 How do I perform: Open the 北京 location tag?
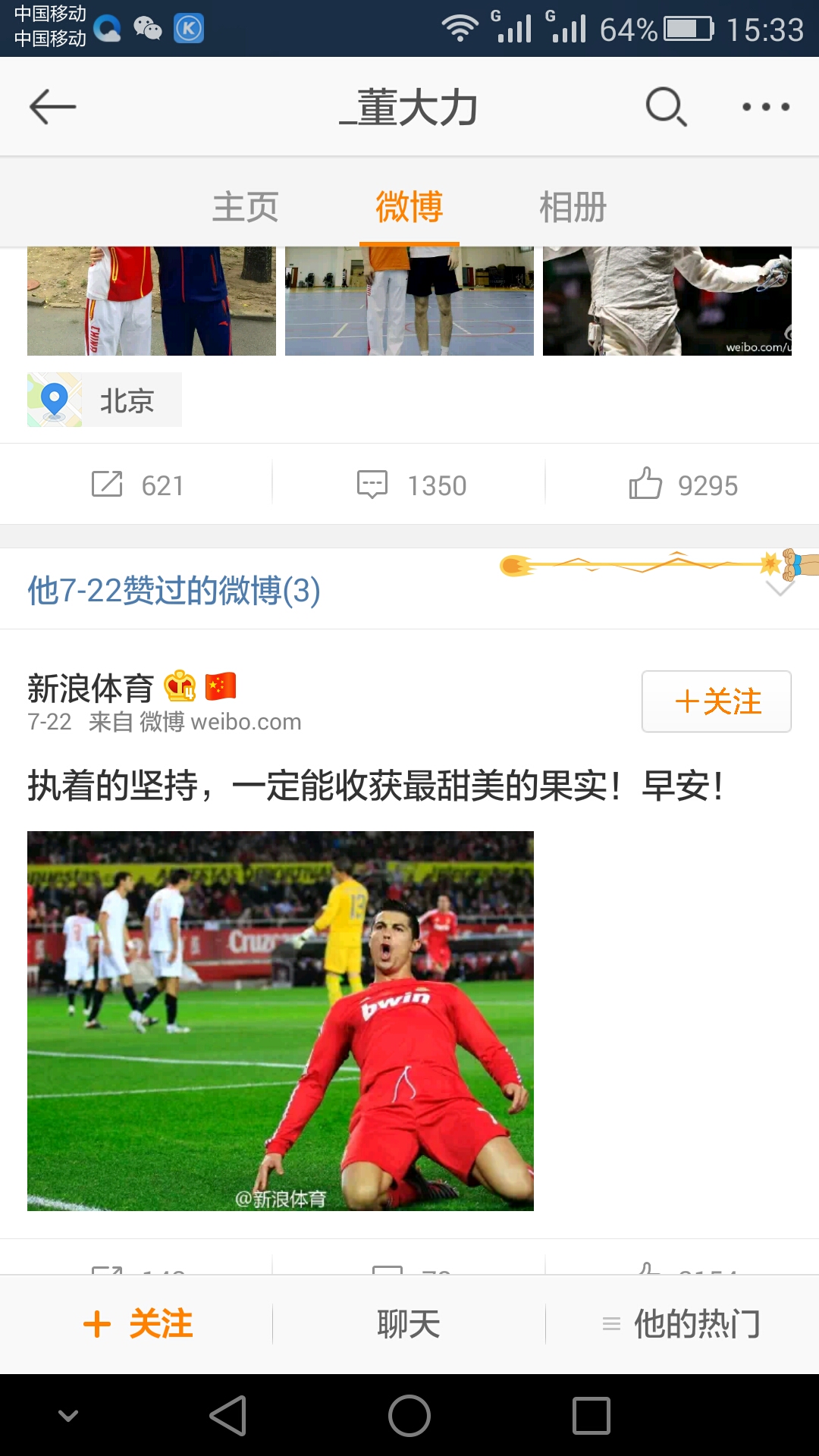coord(105,400)
